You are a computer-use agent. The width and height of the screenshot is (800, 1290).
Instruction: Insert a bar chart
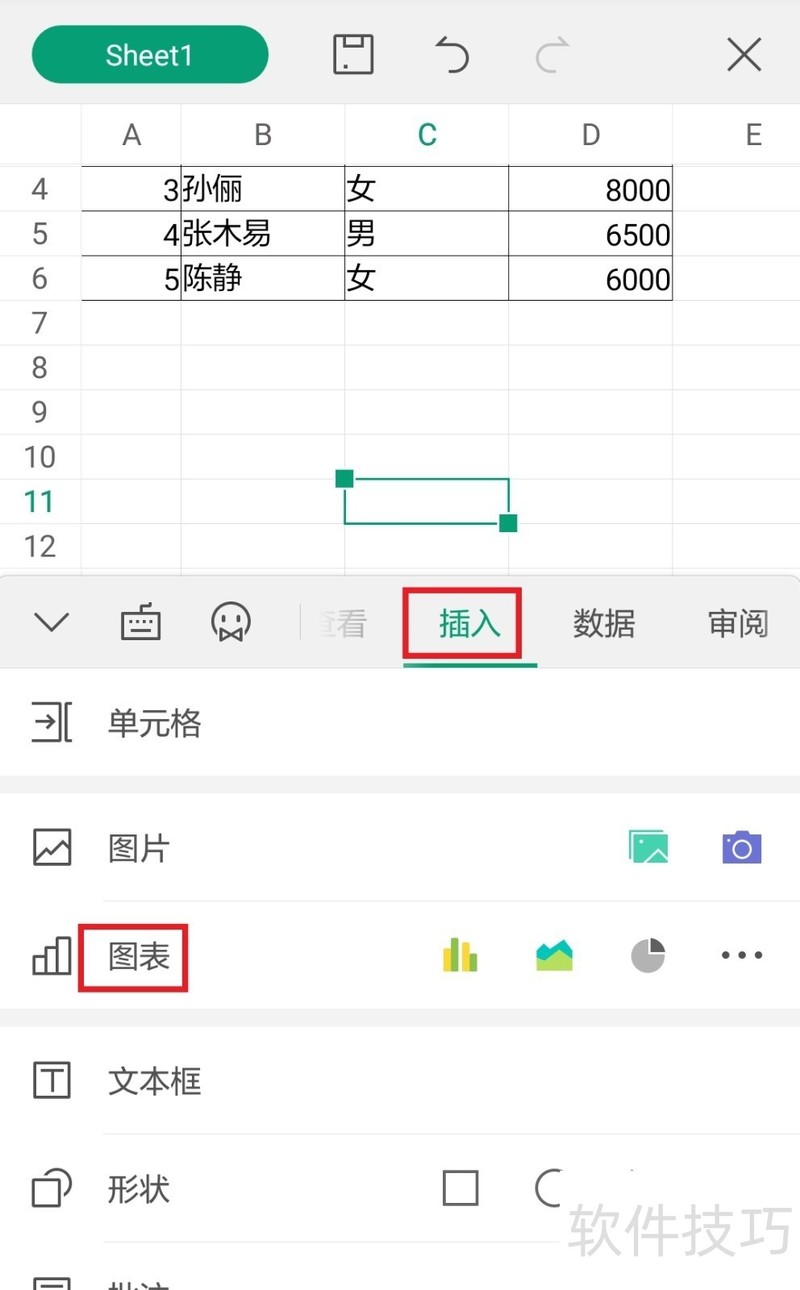pos(460,956)
